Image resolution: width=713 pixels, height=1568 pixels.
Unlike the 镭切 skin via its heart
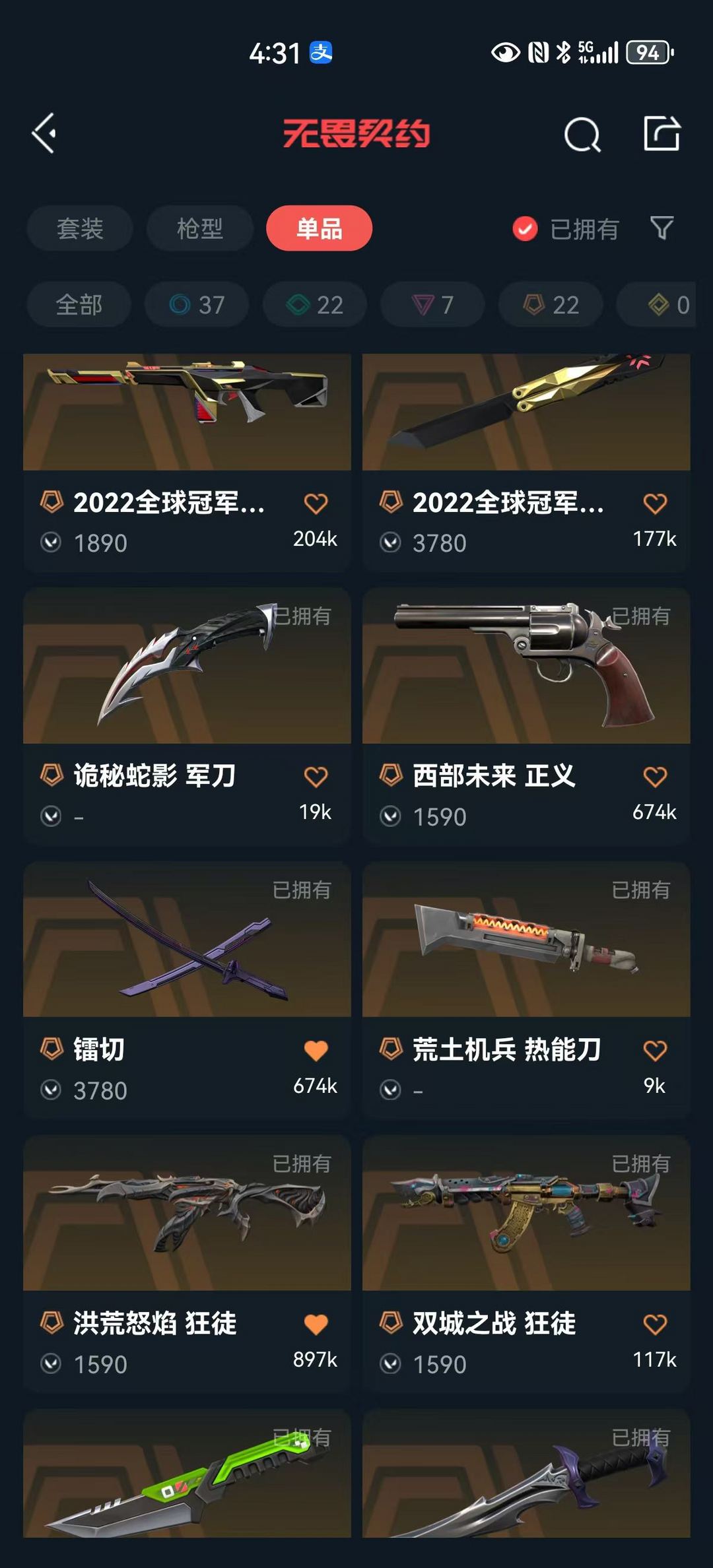(316, 1050)
